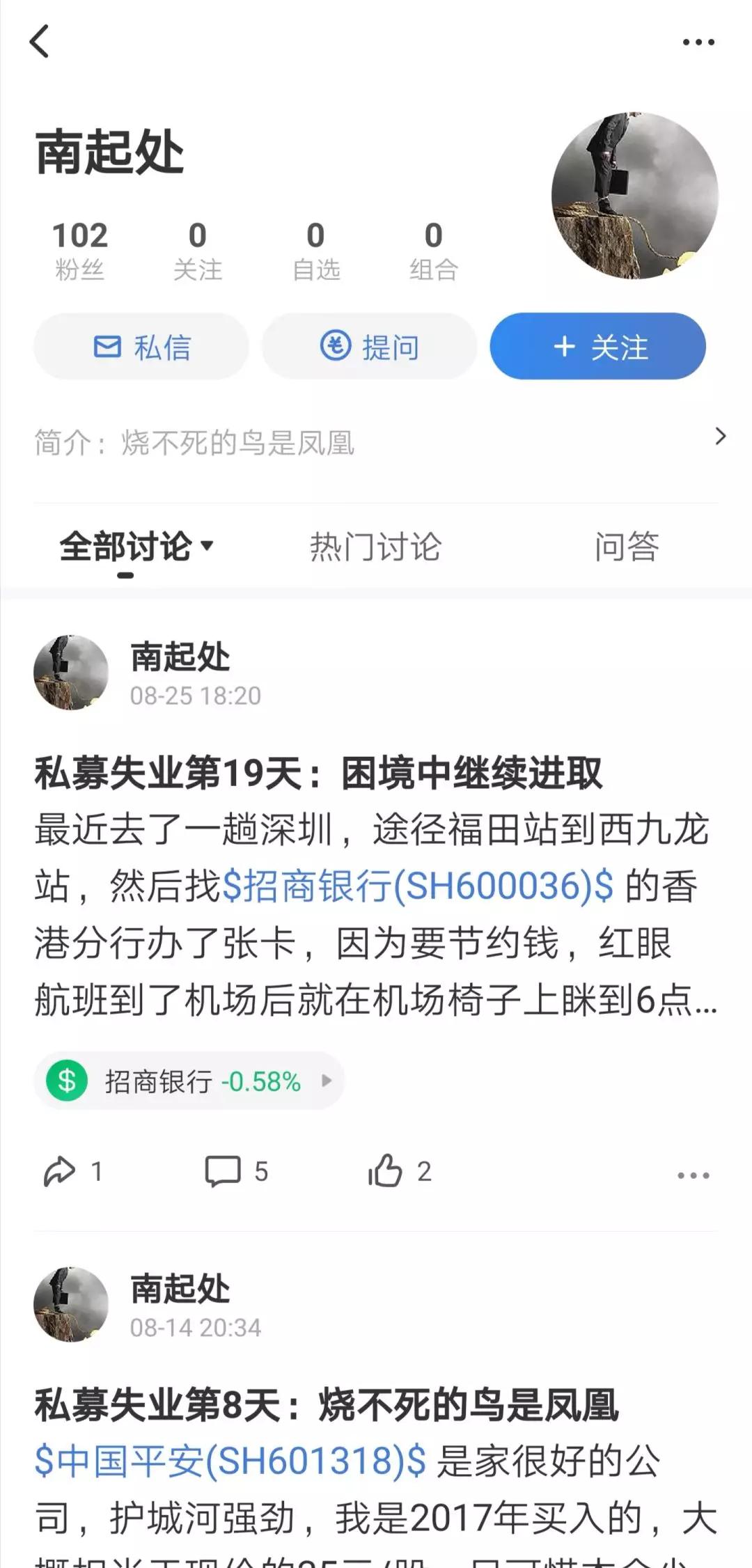Tap the ¥ coin icon on 提问 button

tap(334, 347)
